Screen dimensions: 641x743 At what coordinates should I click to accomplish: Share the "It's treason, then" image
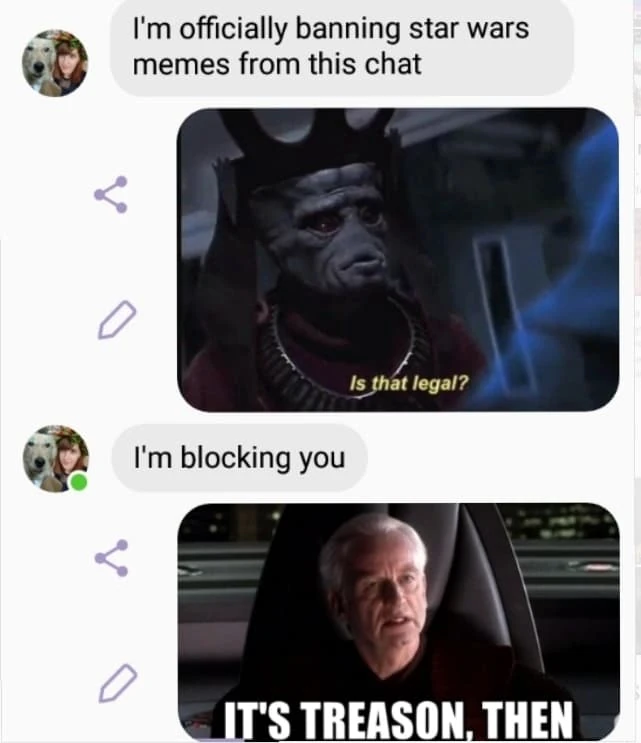click(111, 558)
